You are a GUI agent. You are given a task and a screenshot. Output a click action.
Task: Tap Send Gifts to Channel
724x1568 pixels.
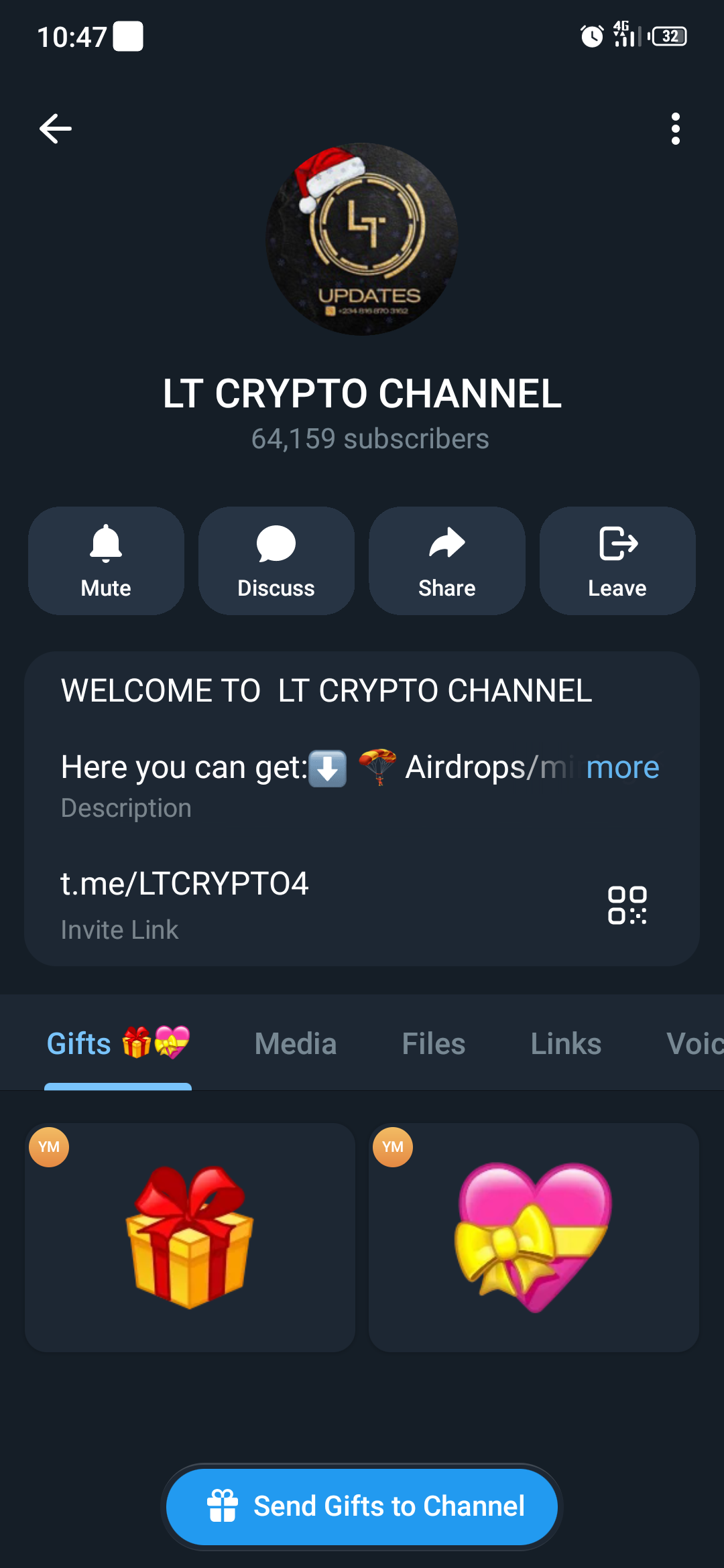[362, 1506]
